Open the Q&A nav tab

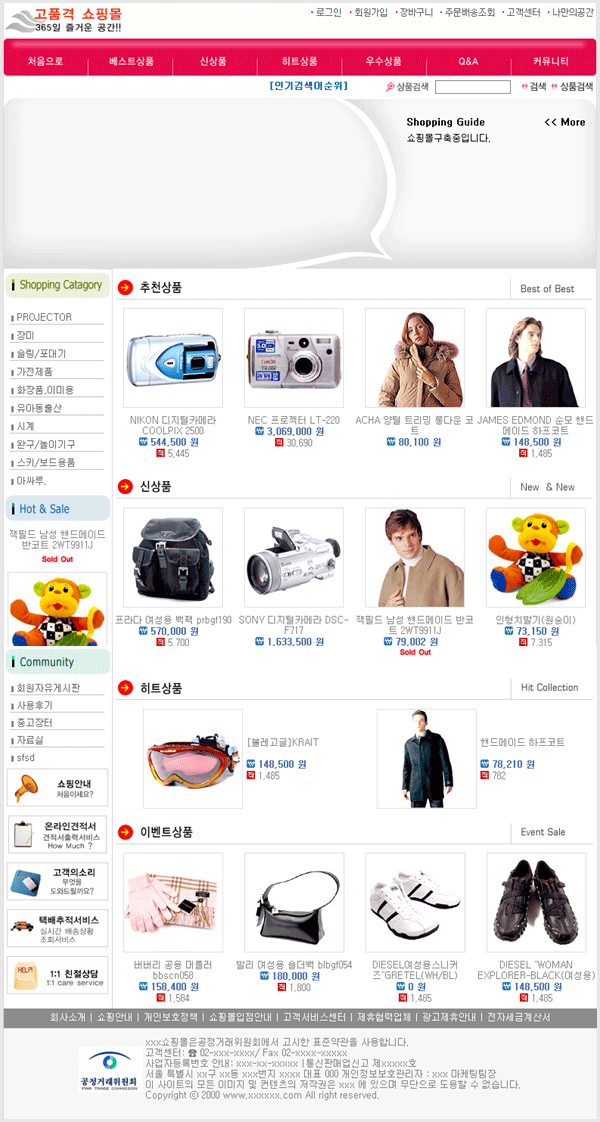(468, 61)
